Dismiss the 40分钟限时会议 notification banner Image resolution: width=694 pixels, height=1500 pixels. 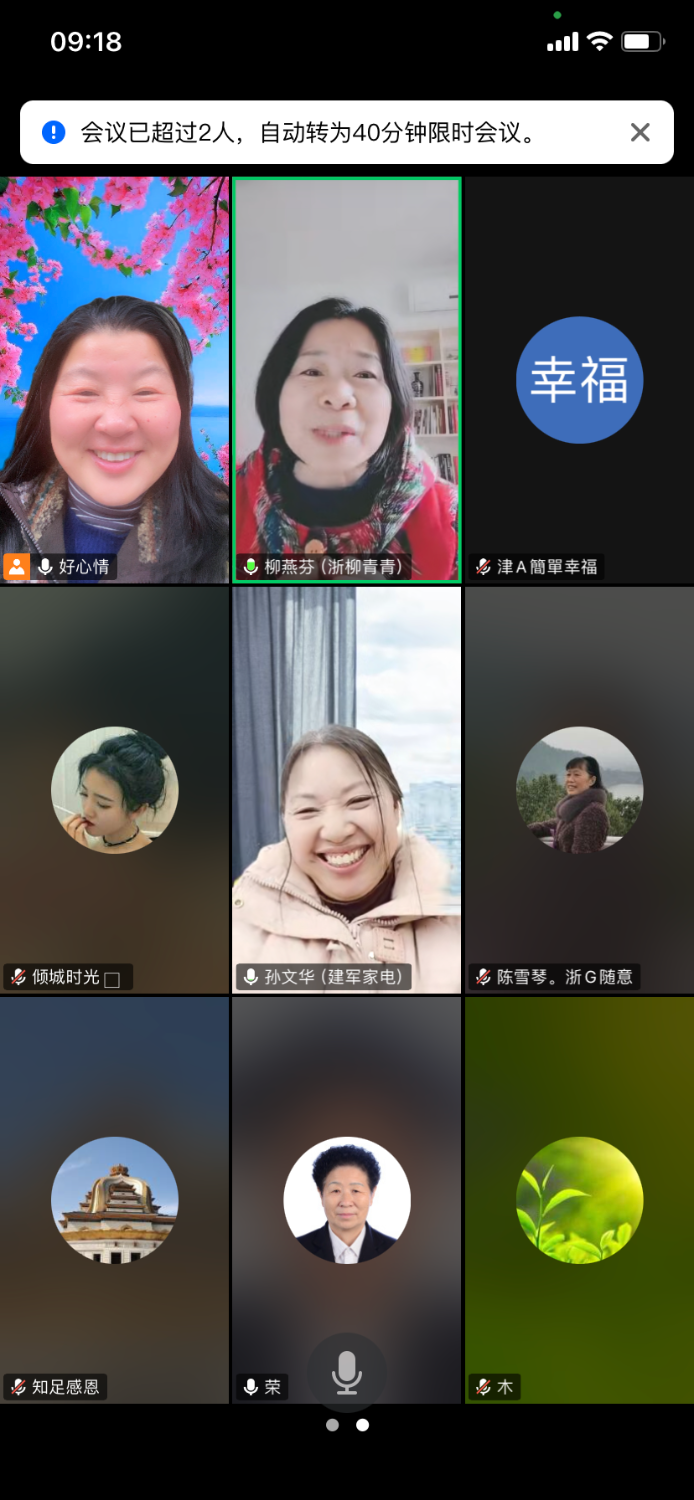click(x=640, y=132)
